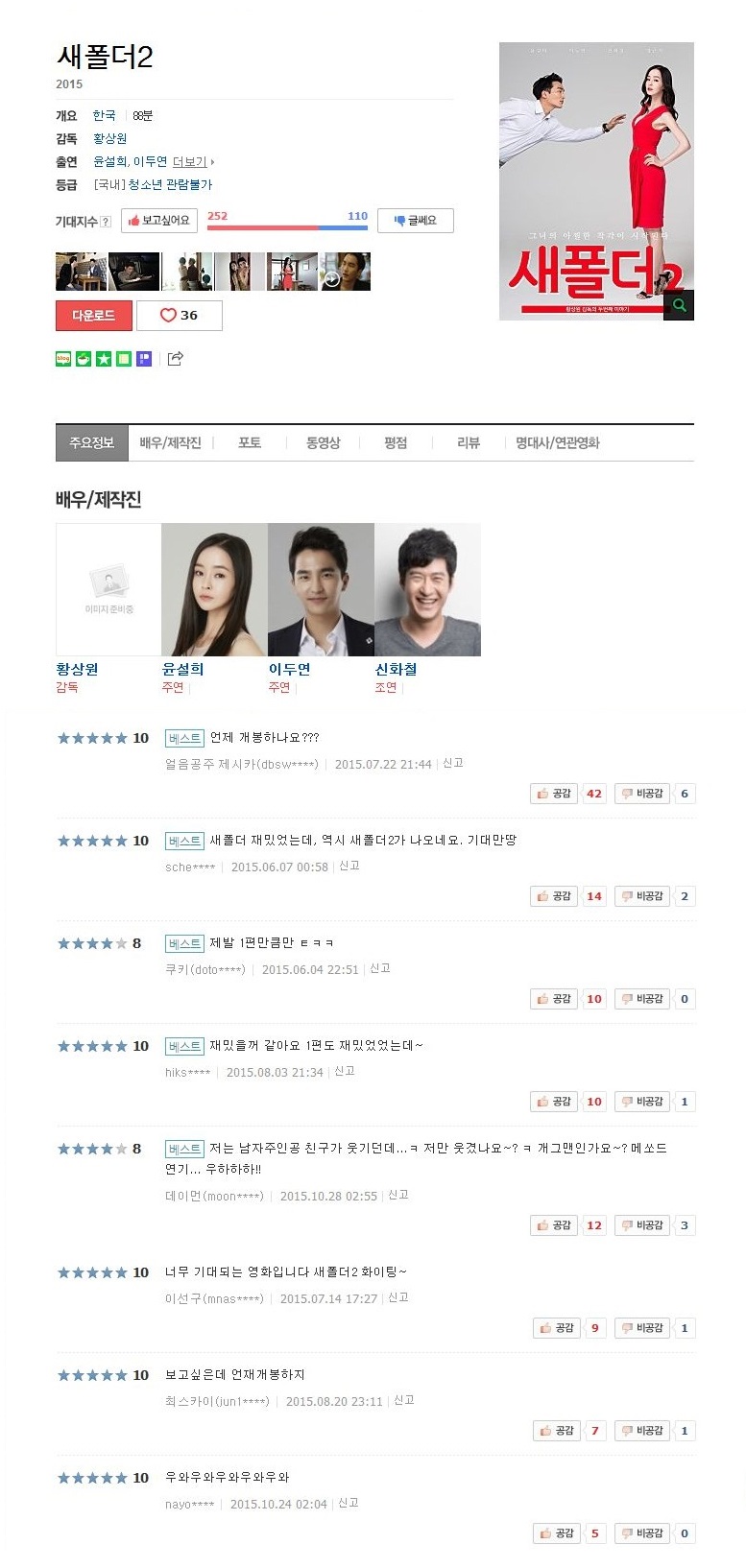Open actor 이두연 profile card
Image resolution: width=746 pixels, height=1568 pixels.
(321, 590)
